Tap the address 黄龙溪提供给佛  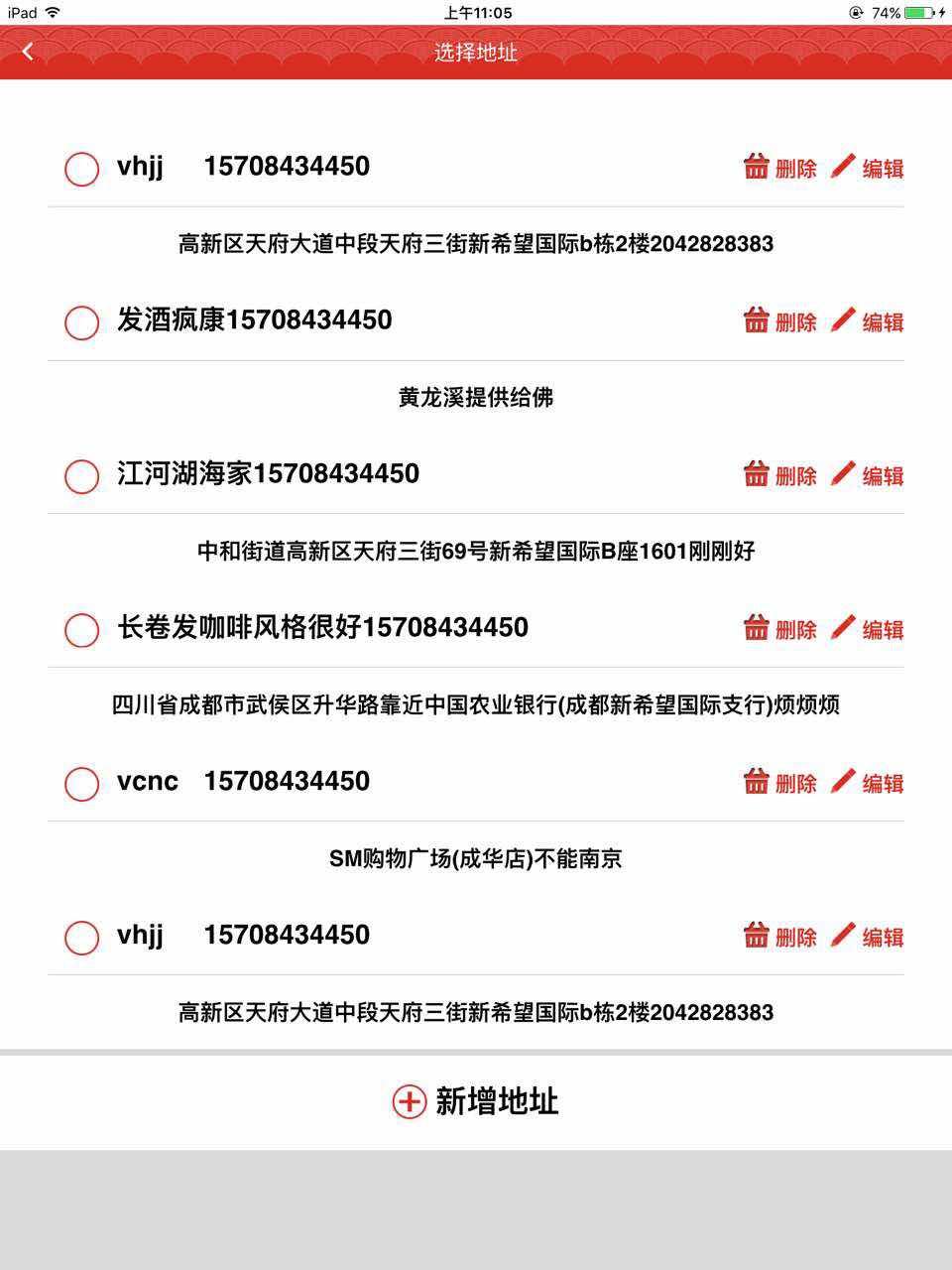pos(476,397)
